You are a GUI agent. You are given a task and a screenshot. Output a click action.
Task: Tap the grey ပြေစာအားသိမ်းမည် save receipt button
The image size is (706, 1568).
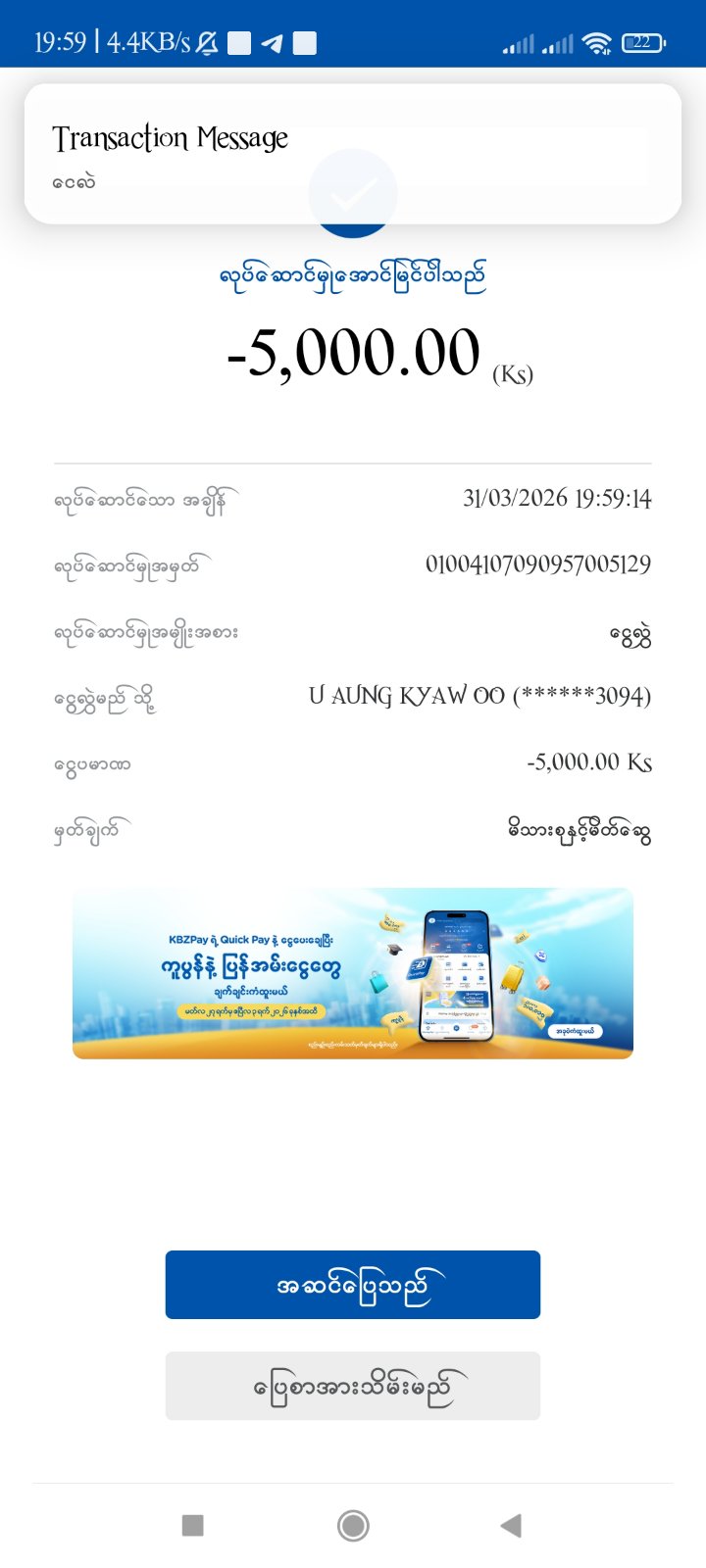[x=352, y=1386]
